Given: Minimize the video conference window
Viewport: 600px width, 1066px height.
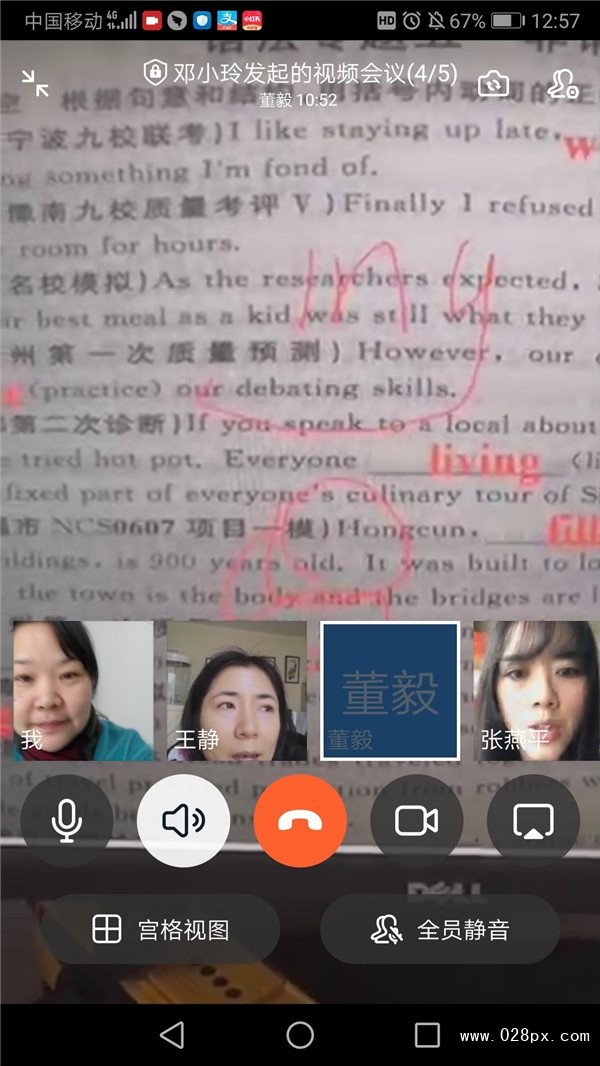Looking at the screenshot, I should click(35, 84).
